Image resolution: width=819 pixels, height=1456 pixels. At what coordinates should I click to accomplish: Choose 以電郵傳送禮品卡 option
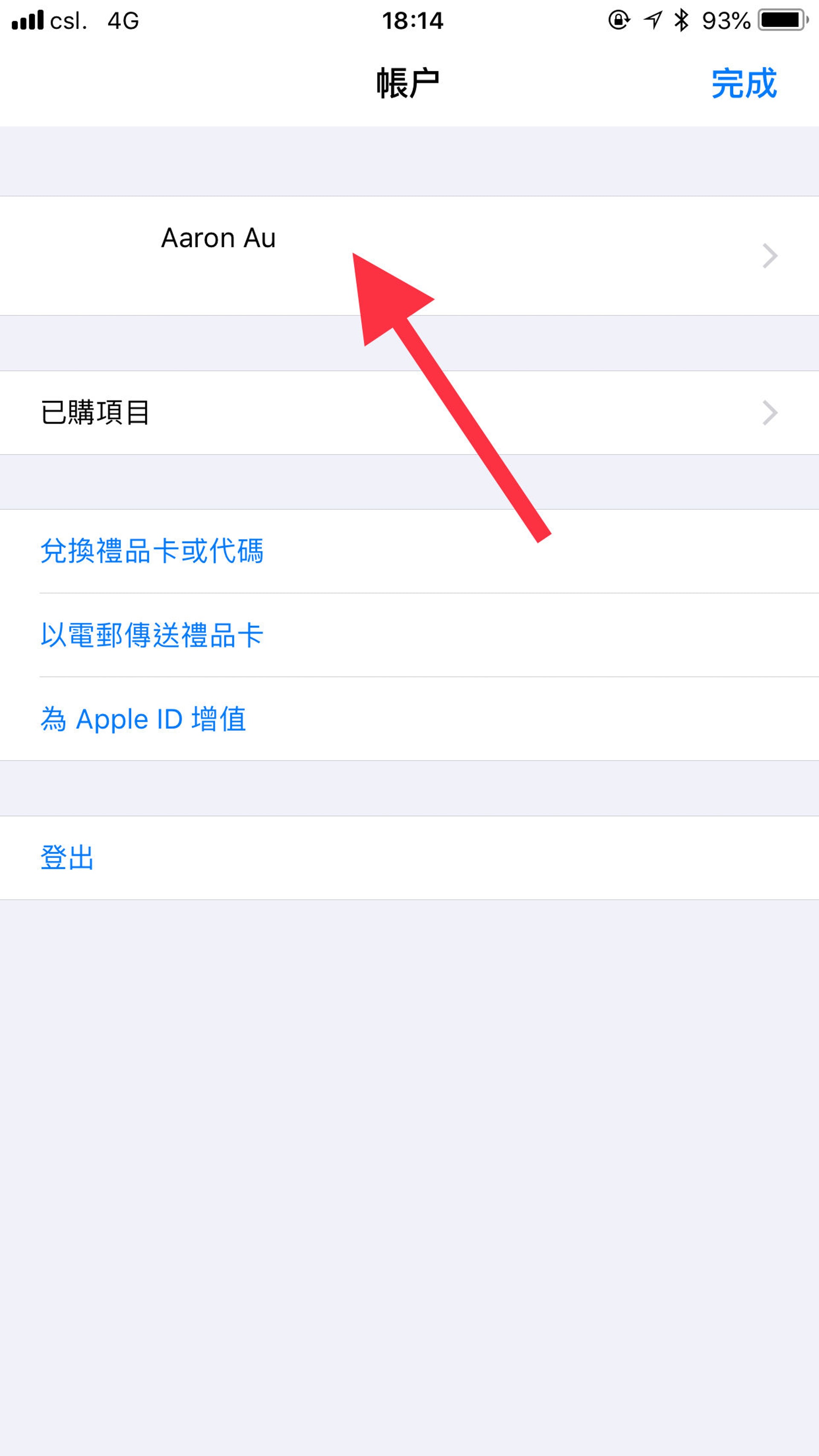point(151,635)
